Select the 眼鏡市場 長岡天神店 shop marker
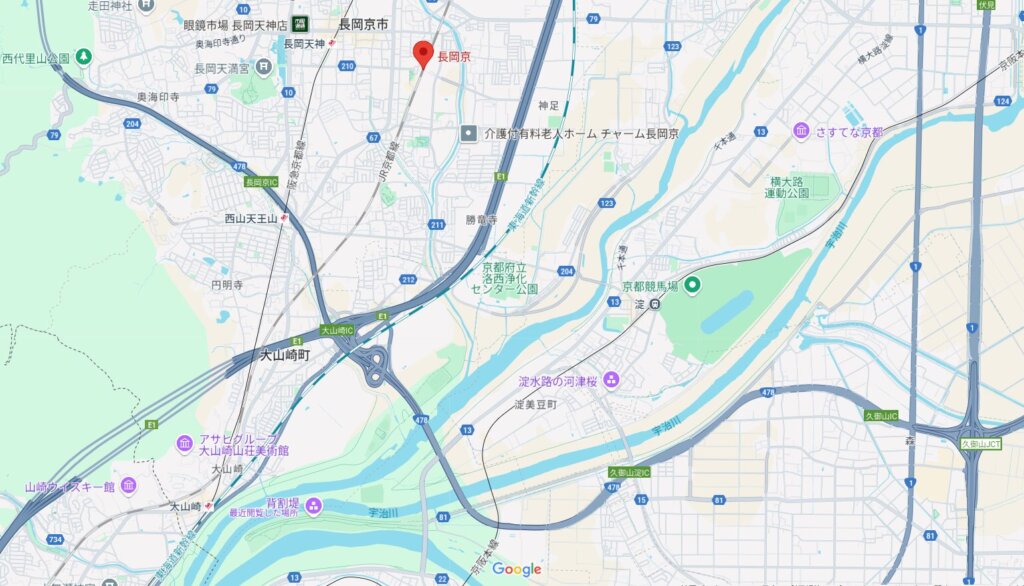The width and height of the screenshot is (1024, 586). point(301,23)
